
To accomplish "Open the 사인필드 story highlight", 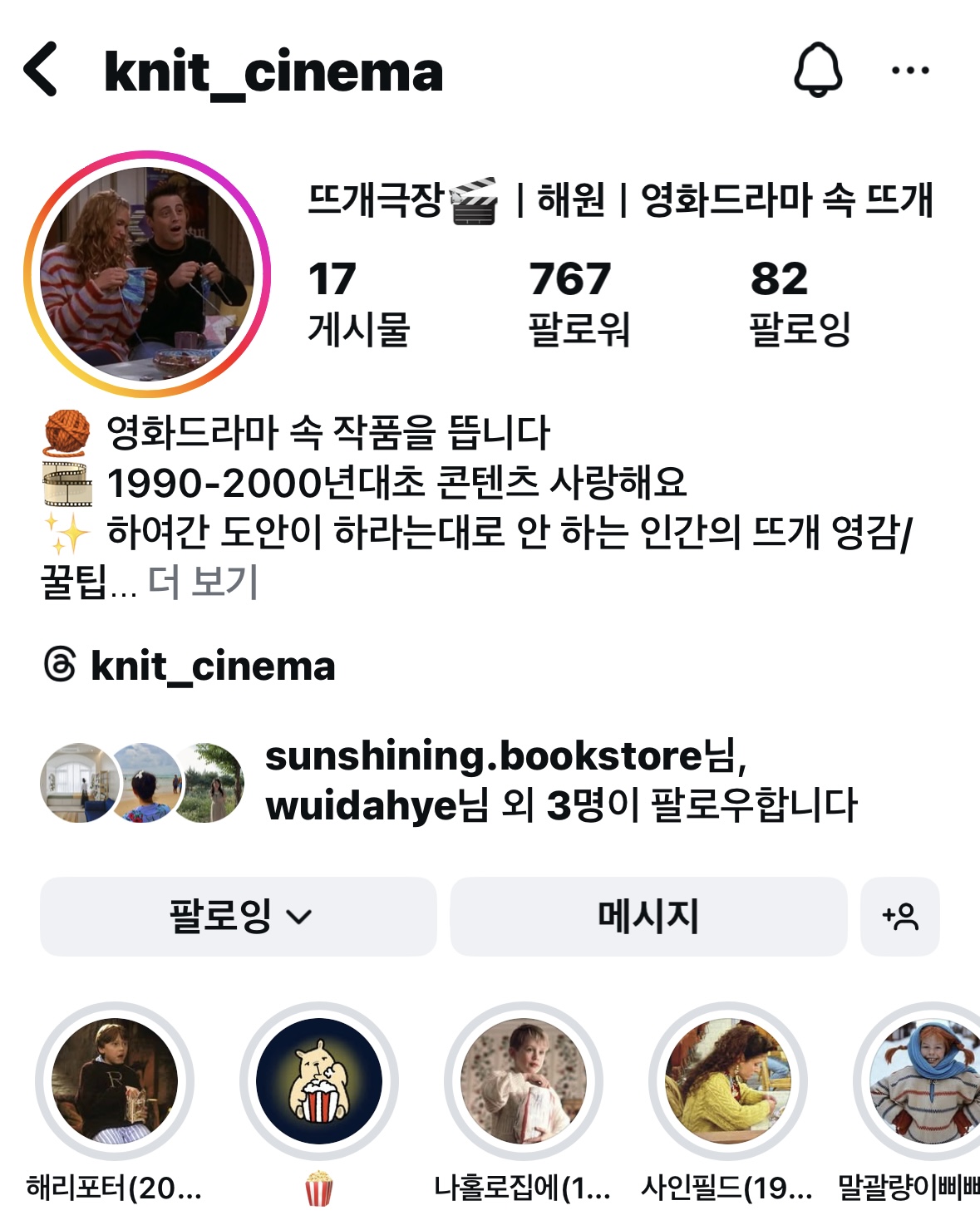I will 728,1080.
